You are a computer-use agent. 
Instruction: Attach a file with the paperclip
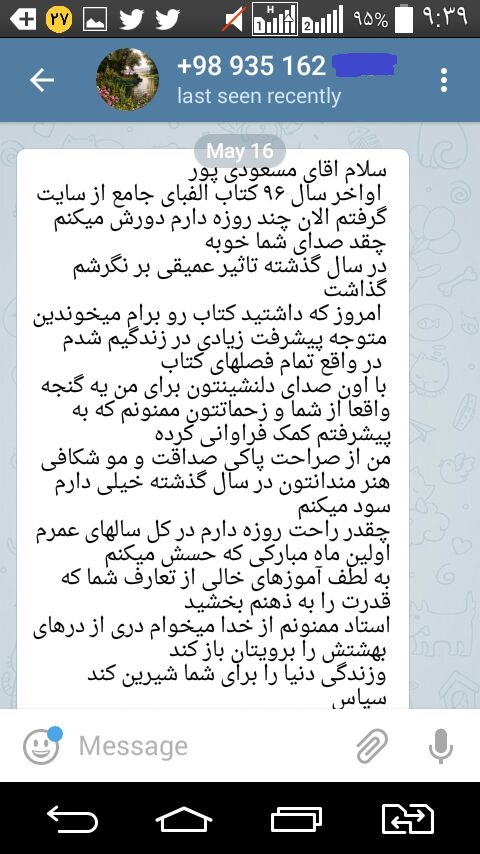coord(372,746)
